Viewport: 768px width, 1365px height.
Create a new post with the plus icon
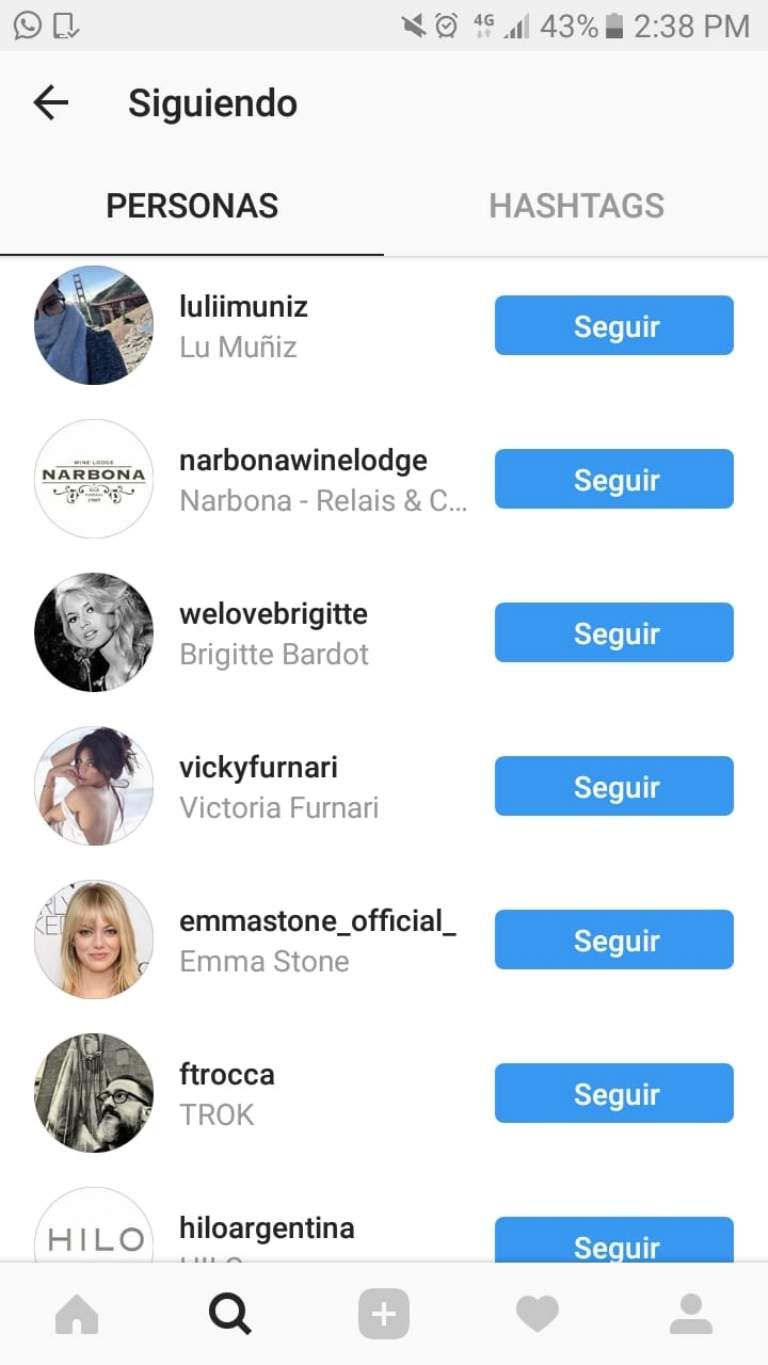384,1314
